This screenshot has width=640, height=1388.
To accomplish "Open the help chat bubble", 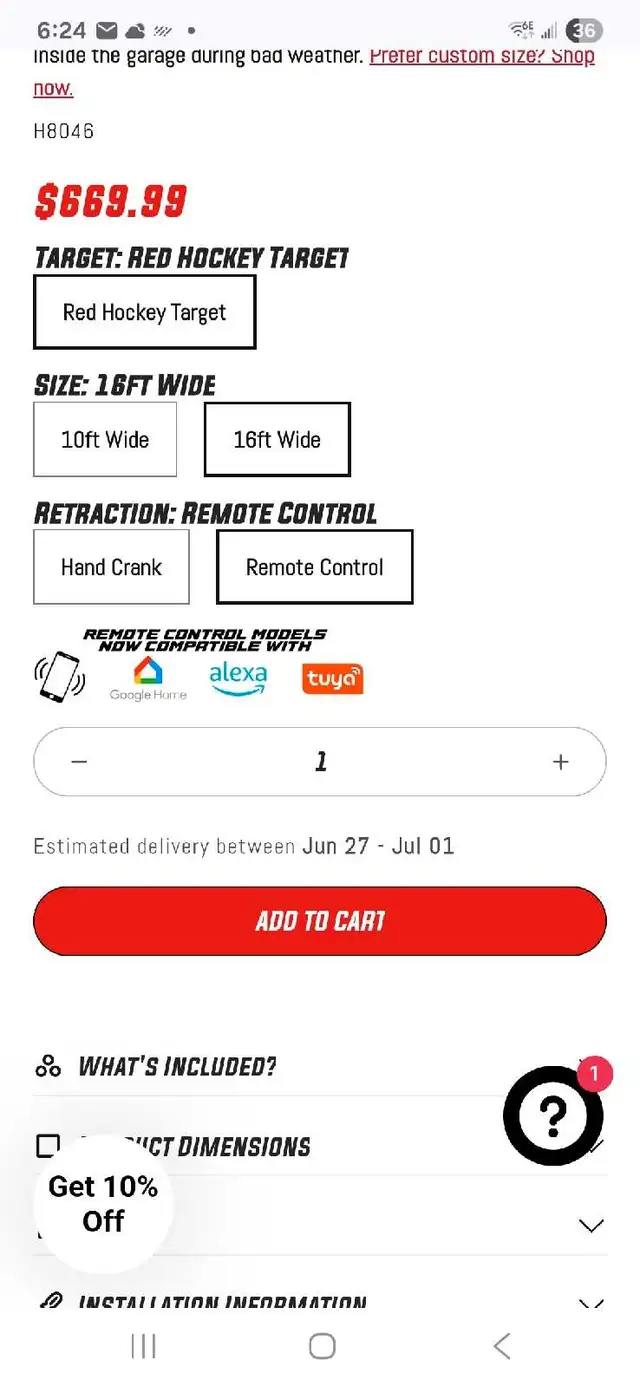I will pyautogui.click(x=553, y=1115).
